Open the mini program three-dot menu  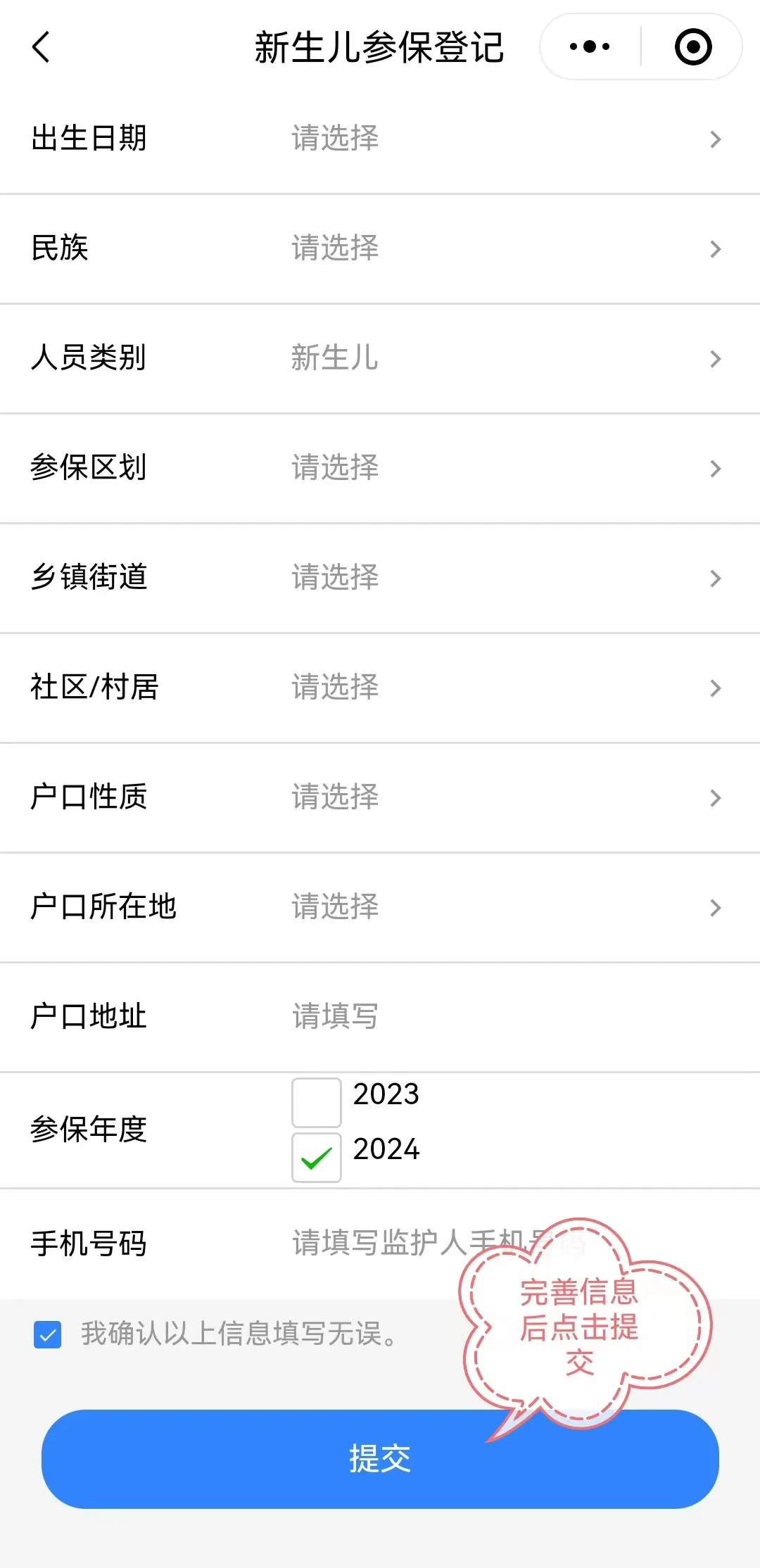tap(590, 47)
